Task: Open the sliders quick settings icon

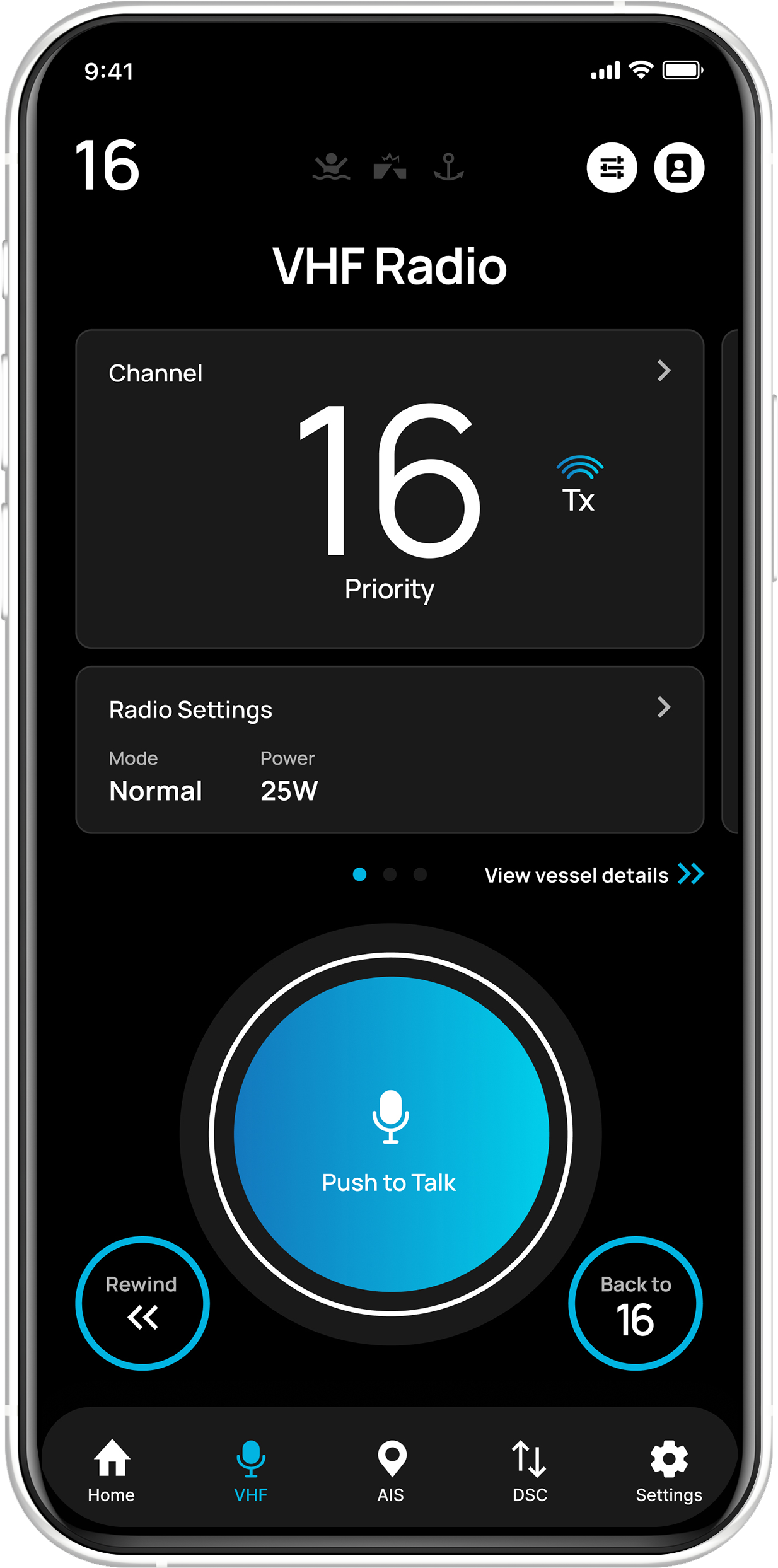Action: 612,168
